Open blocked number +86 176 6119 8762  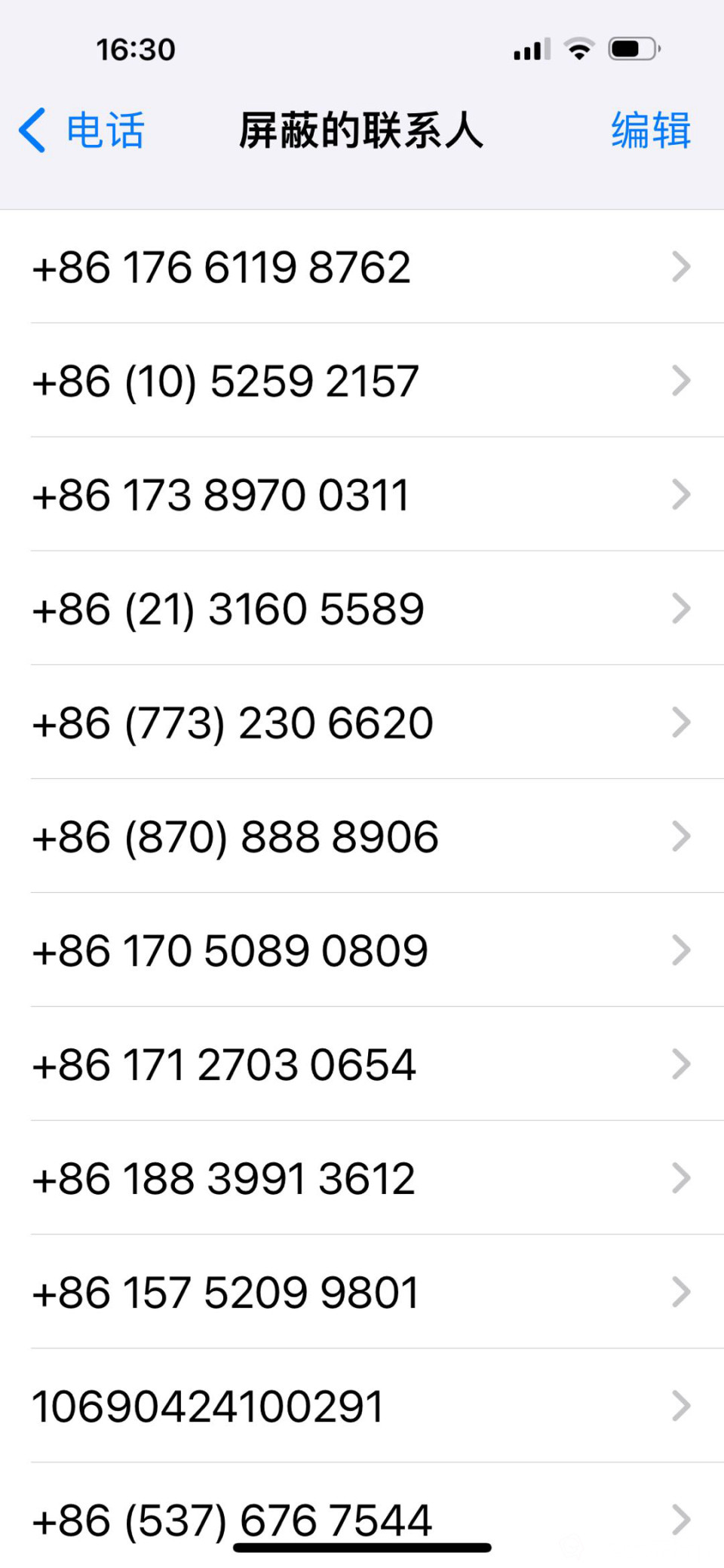(362, 267)
